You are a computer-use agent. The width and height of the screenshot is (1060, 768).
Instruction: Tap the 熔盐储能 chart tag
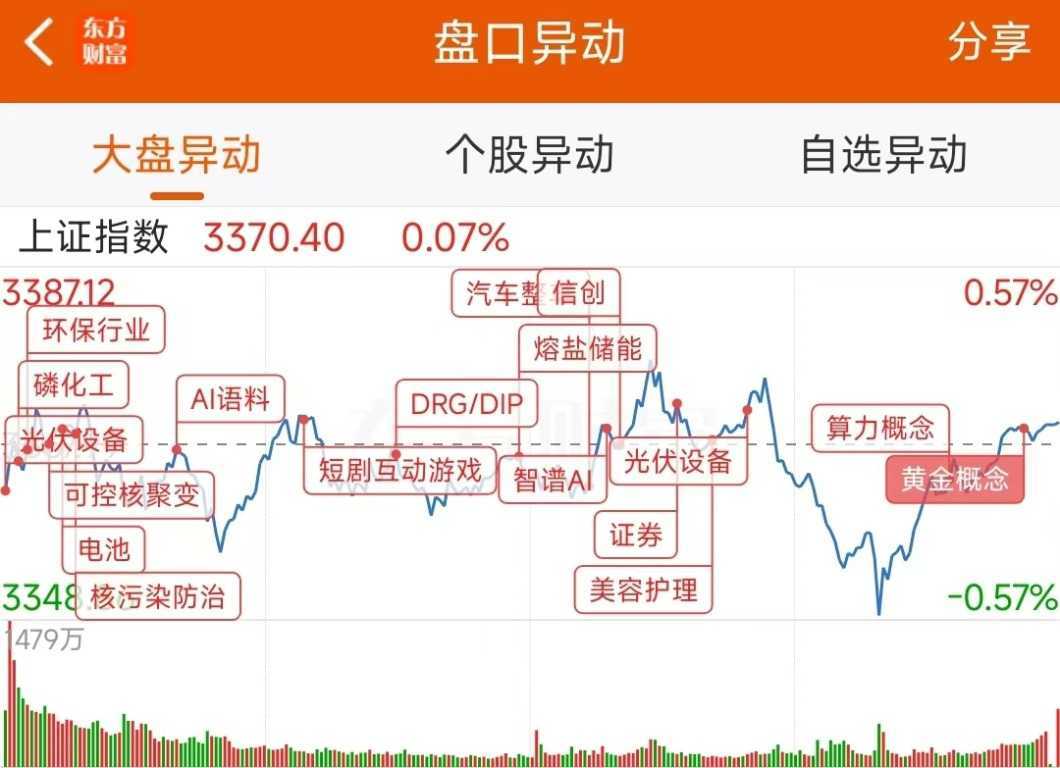[587, 349]
